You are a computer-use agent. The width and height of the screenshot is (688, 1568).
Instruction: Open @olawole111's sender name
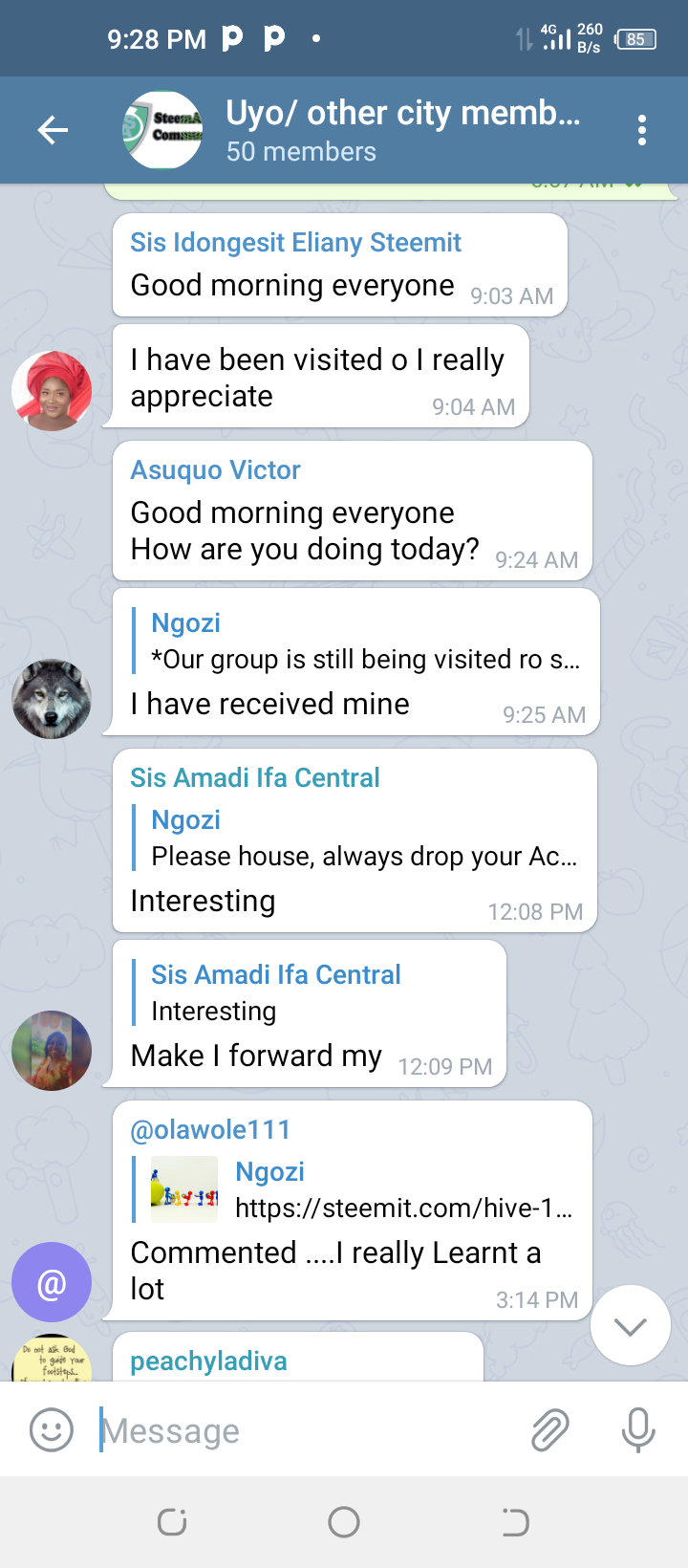click(210, 1130)
